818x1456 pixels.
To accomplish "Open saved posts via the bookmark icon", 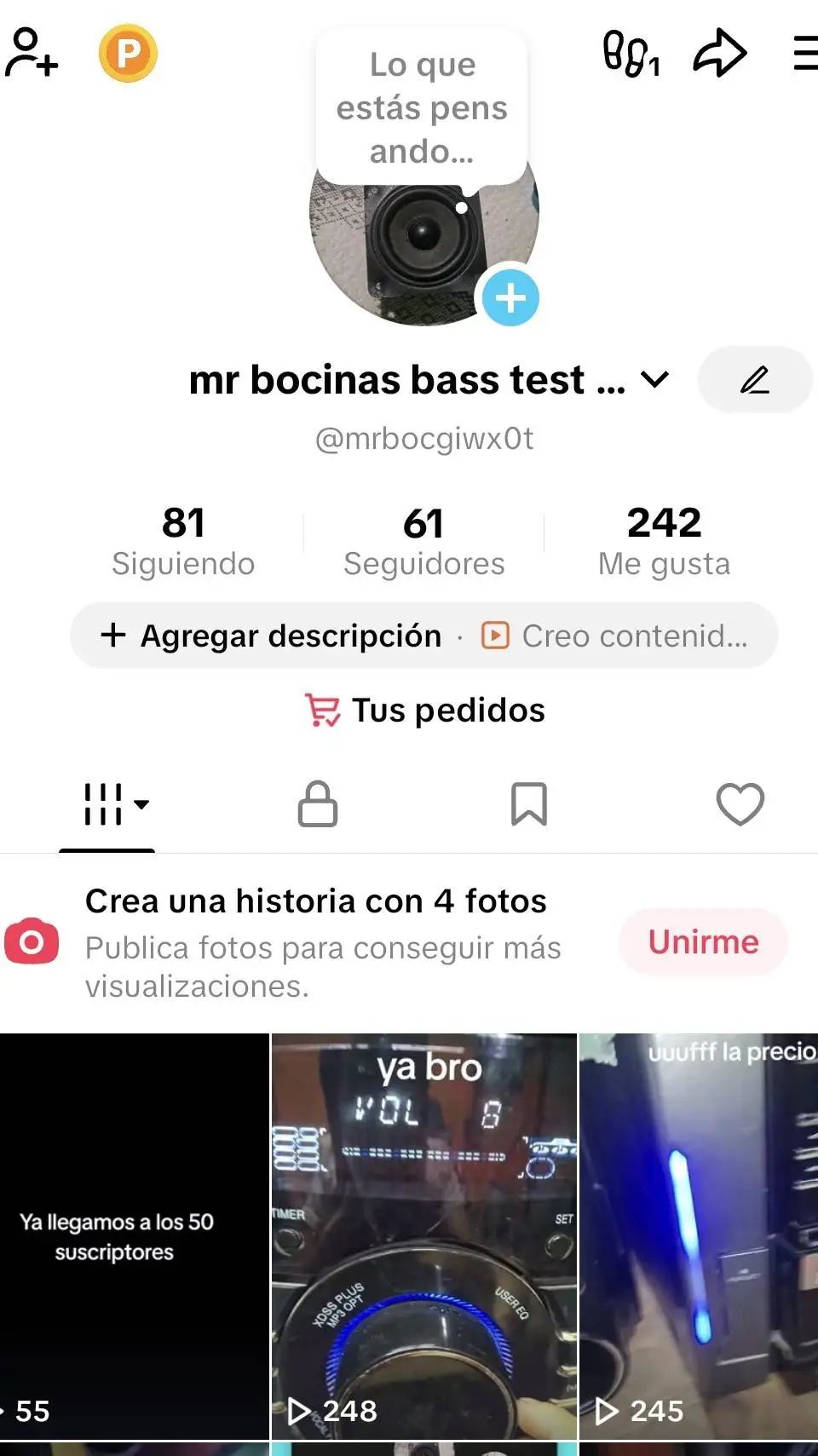I will tap(528, 803).
